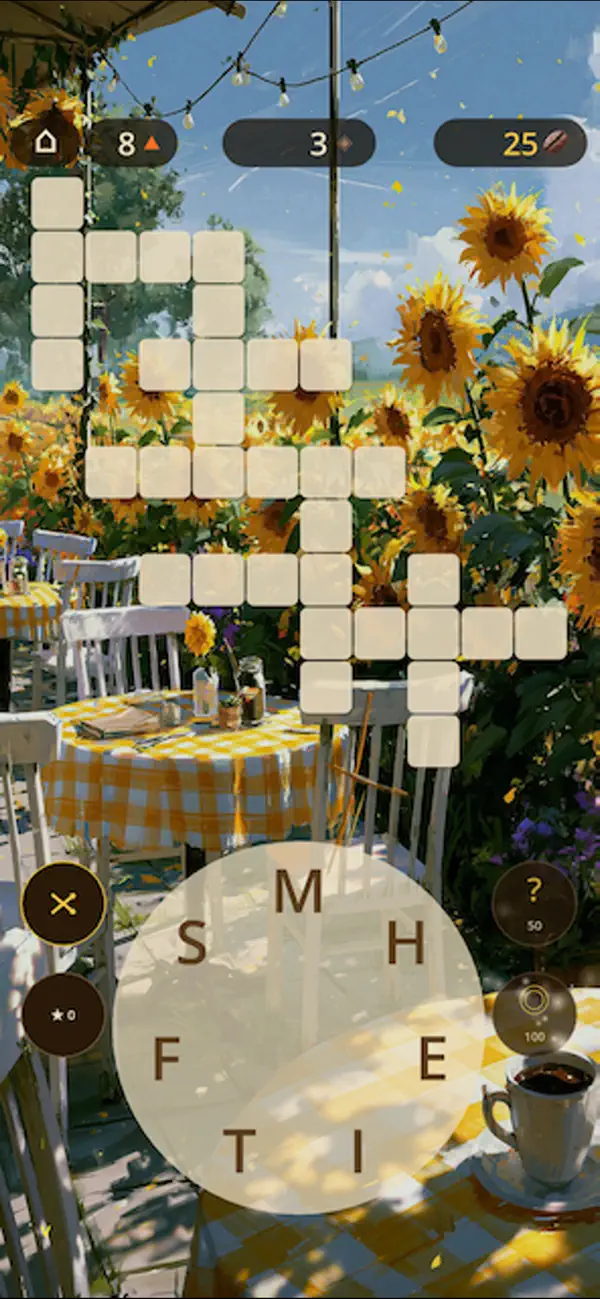Select letter I on the wheel
This screenshot has width=600, height=1299.
358,1150
